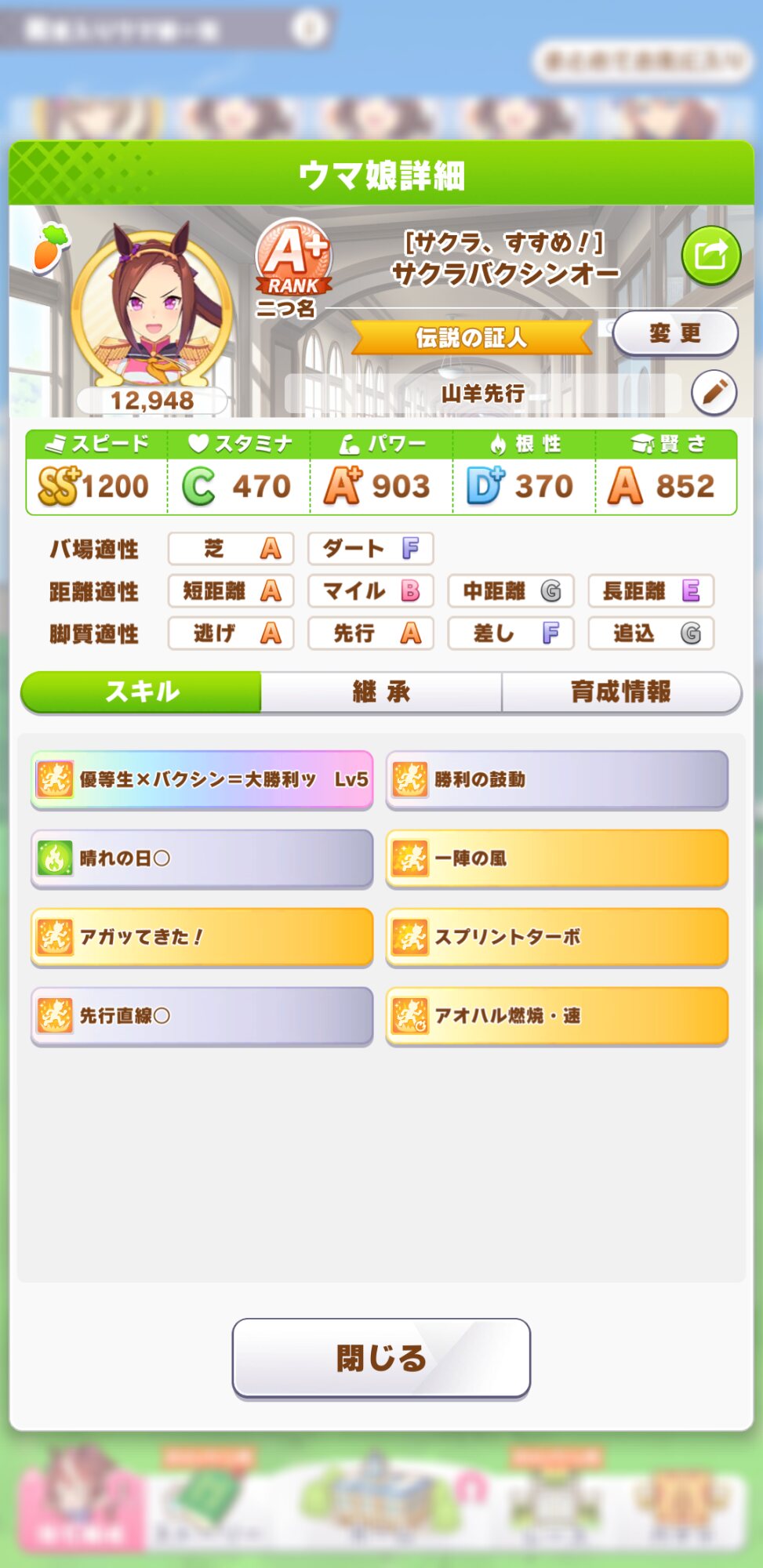Tap the green share icon
The image size is (763, 1568).
(x=710, y=256)
